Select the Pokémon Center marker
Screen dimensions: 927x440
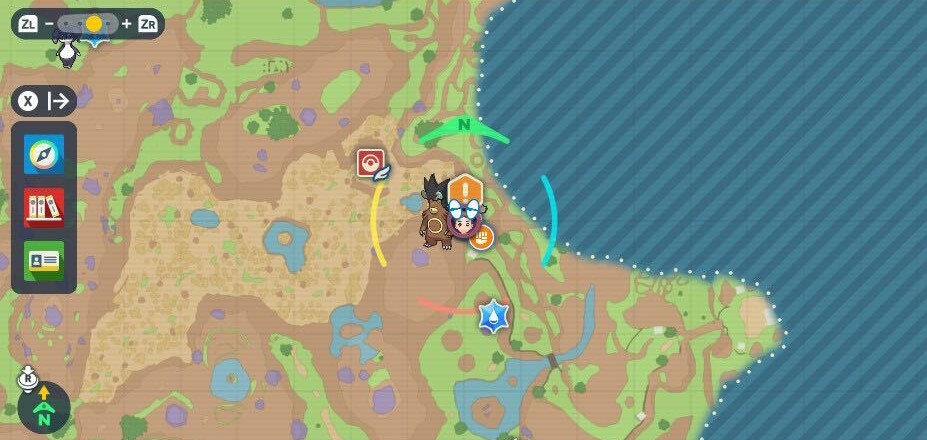pyautogui.click(x=371, y=163)
